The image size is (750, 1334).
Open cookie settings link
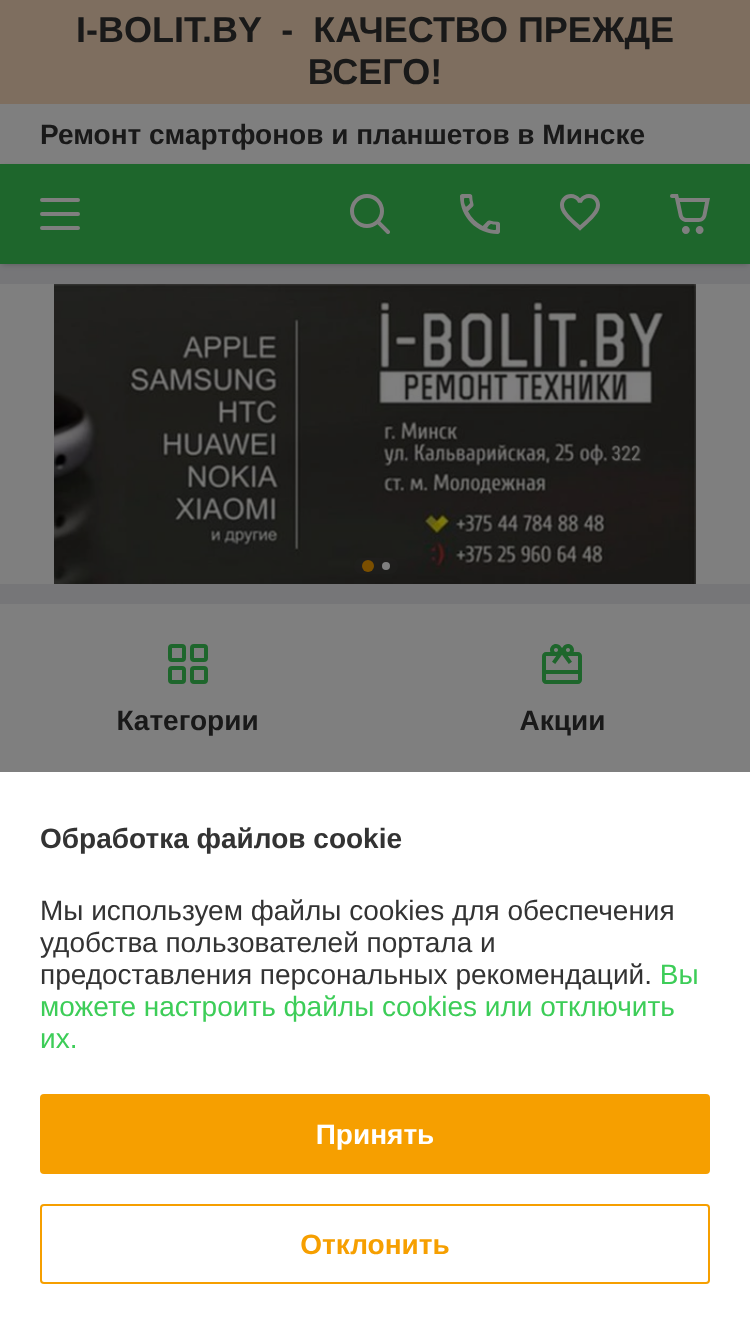(369, 1007)
